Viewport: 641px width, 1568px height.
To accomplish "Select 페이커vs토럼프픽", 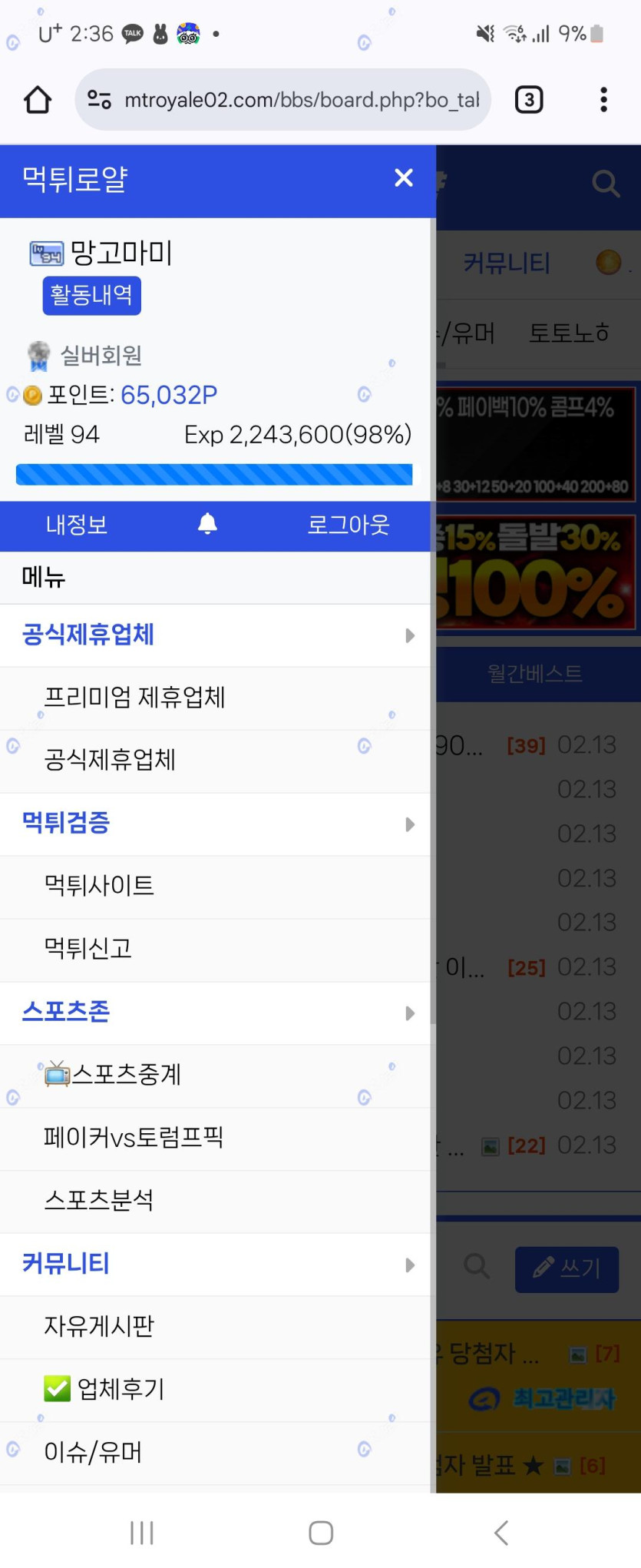I will tap(134, 1138).
